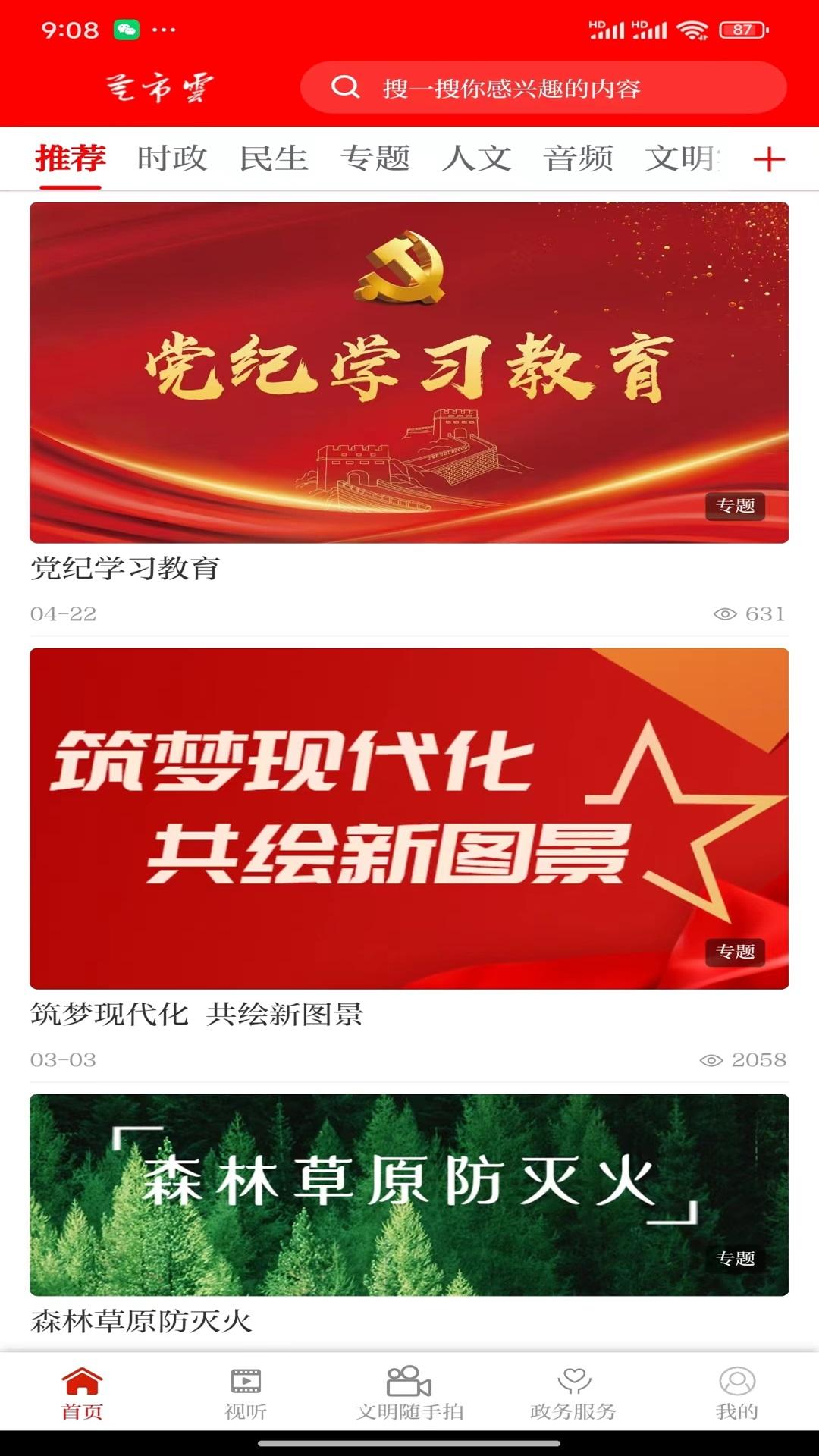
Task: Switch to the 视听 bottom tab
Action: (x=246, y=1393)
